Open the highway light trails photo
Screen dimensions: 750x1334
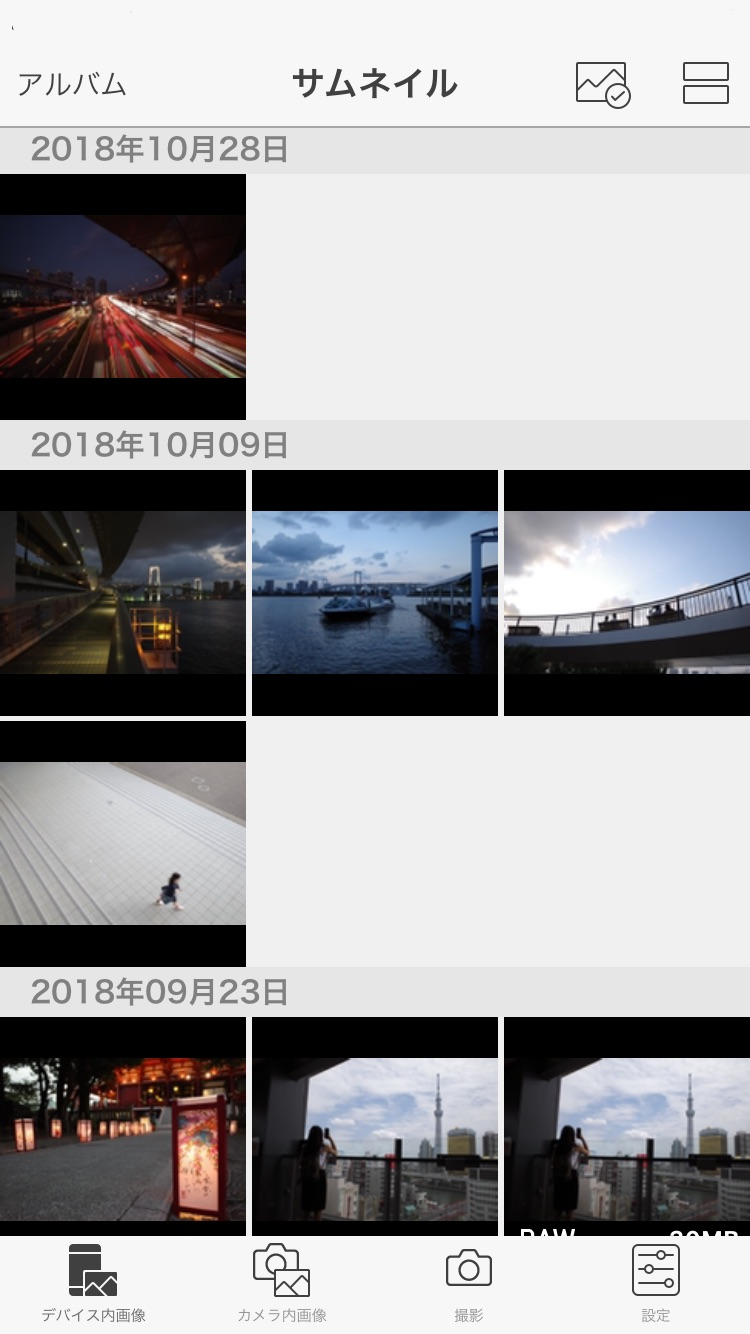point(123,297)
